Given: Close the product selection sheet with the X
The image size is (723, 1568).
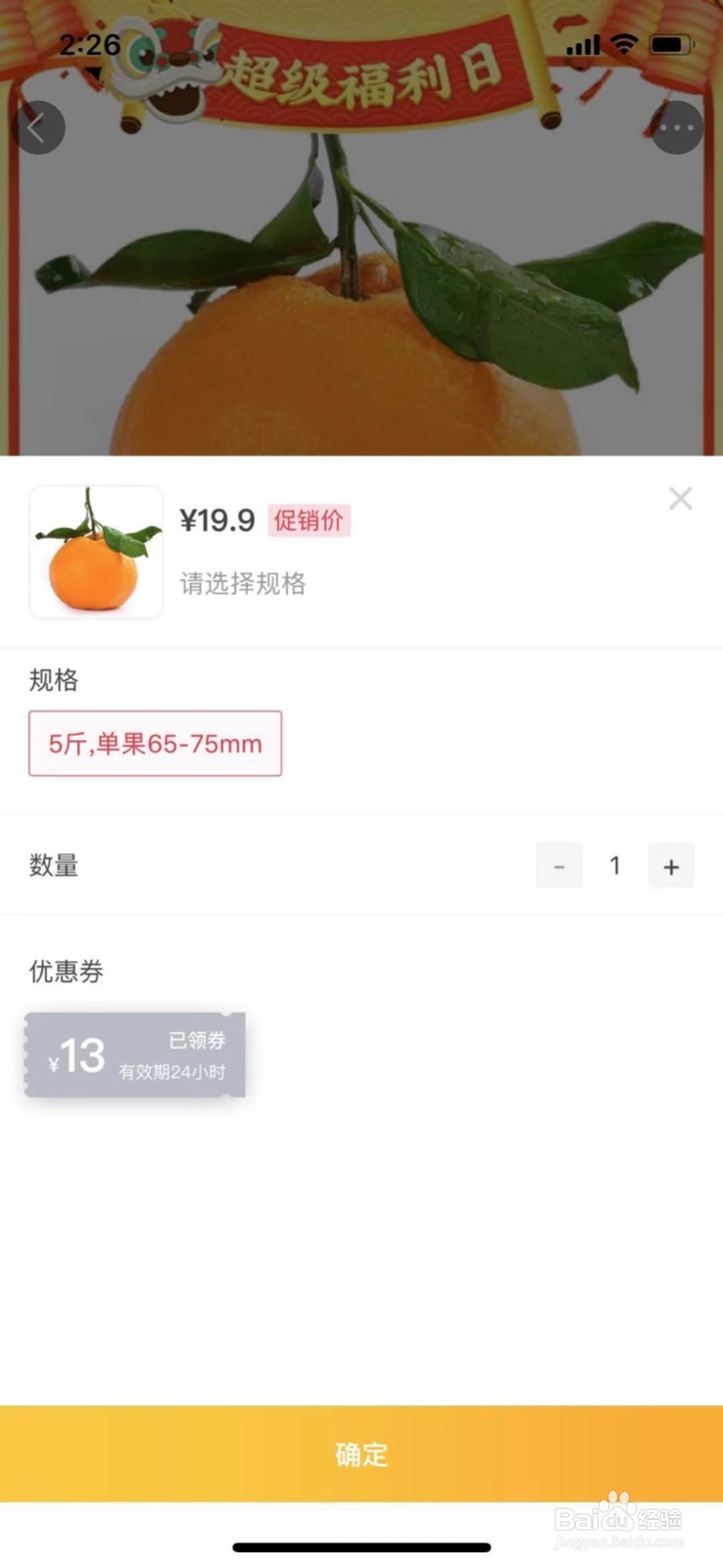Looking at the screenshot, I should click(681, 498).
